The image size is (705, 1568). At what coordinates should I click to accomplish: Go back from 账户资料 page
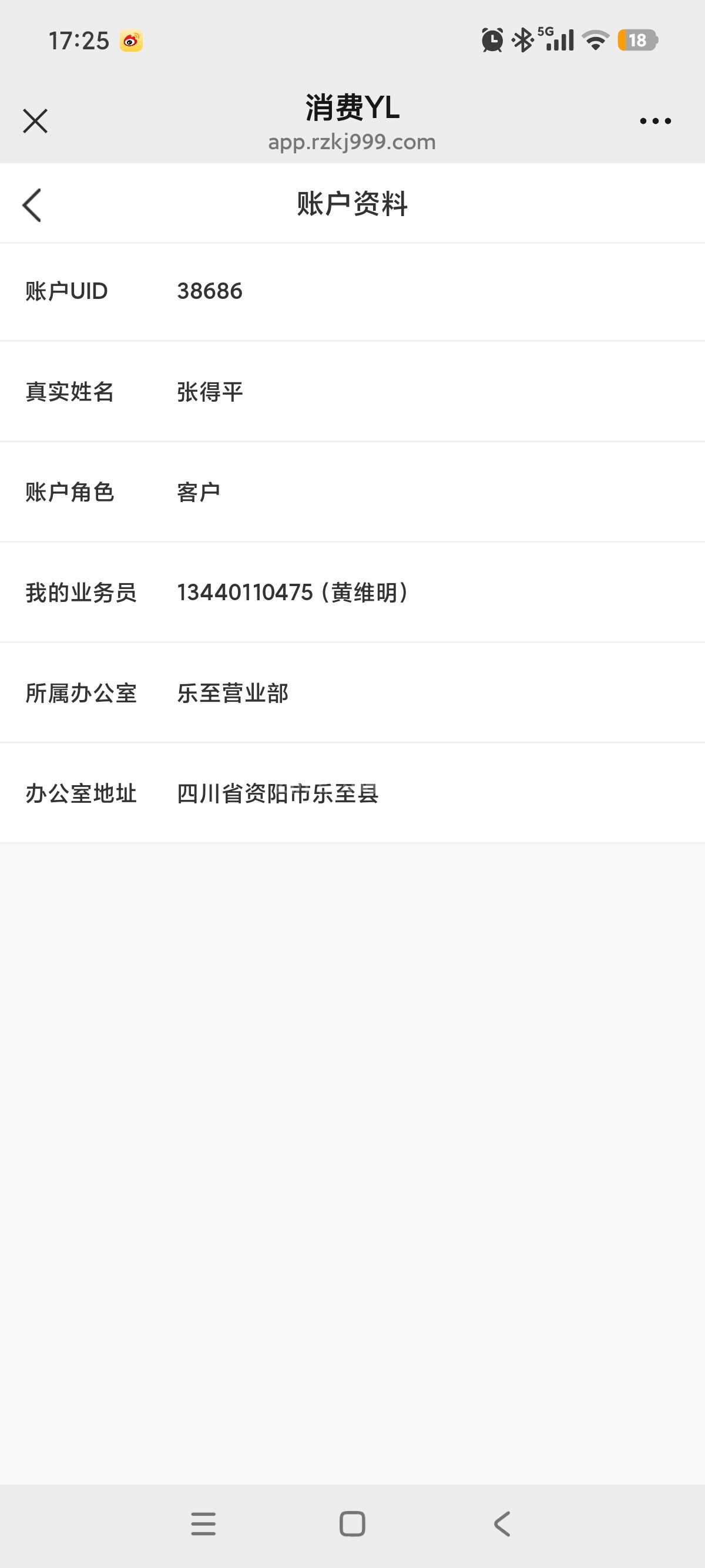tap(32, 204)
